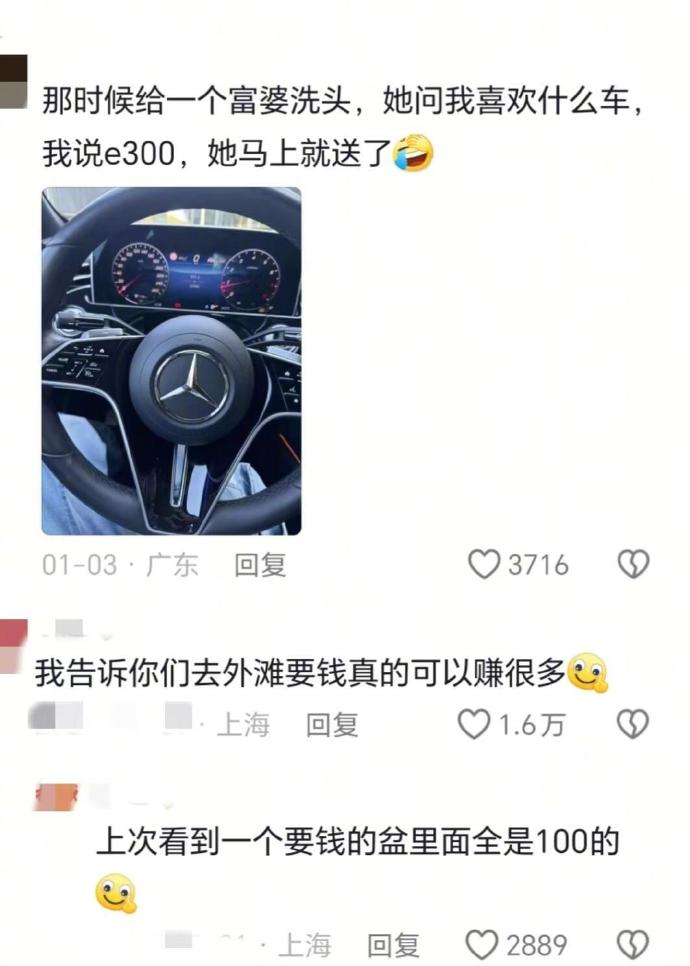
Task: Dislike the comment with 3716 likes
Action: tap(633, 565)
